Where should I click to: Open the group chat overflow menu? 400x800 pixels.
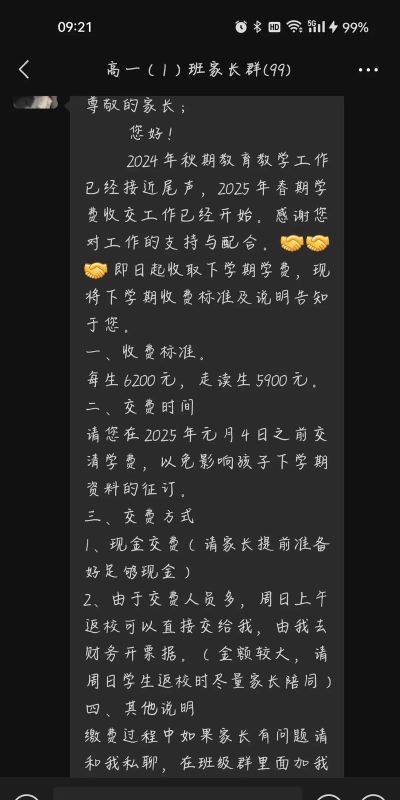pyautogui.click(x=368, y=70)
